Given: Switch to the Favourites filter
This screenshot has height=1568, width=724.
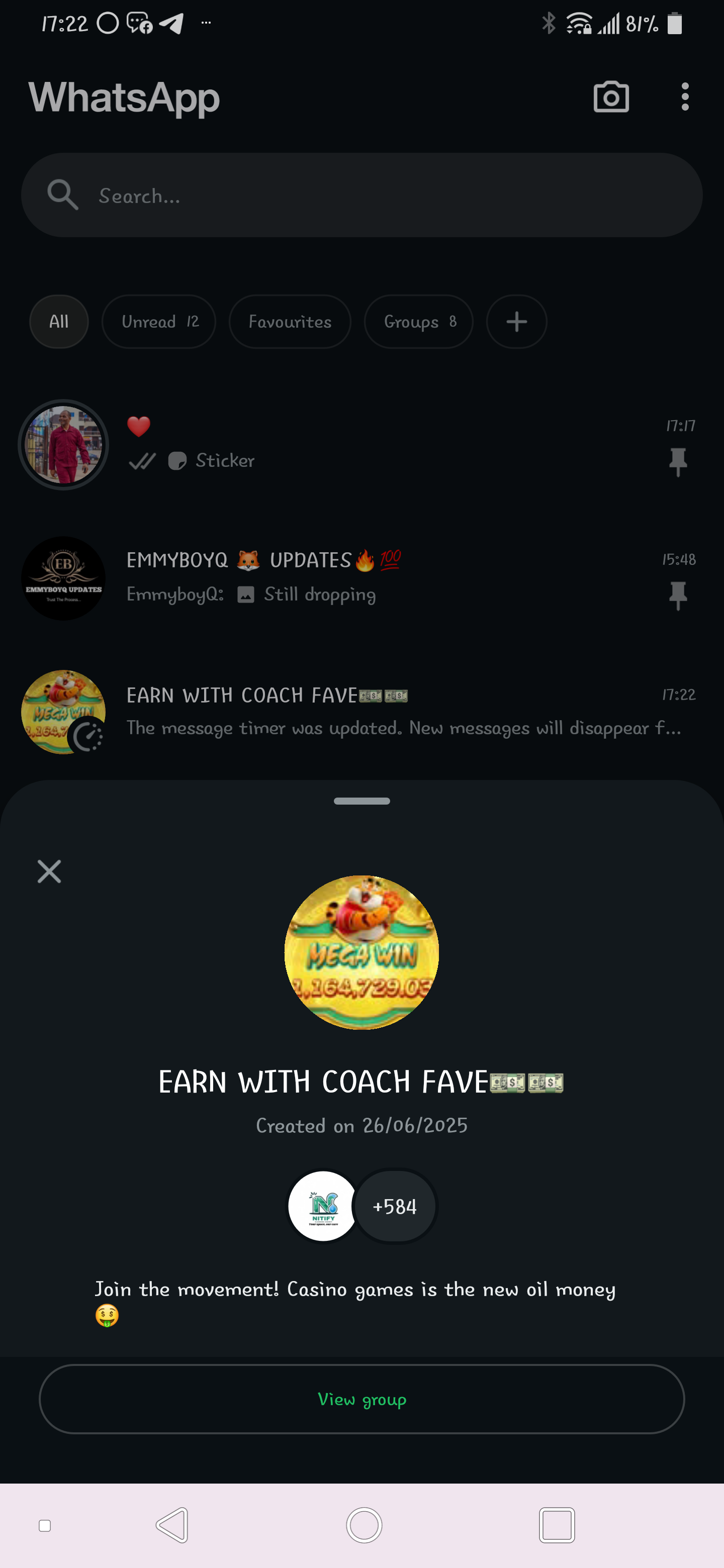Looking at the screenshot, I should click(x=290, y=322).
